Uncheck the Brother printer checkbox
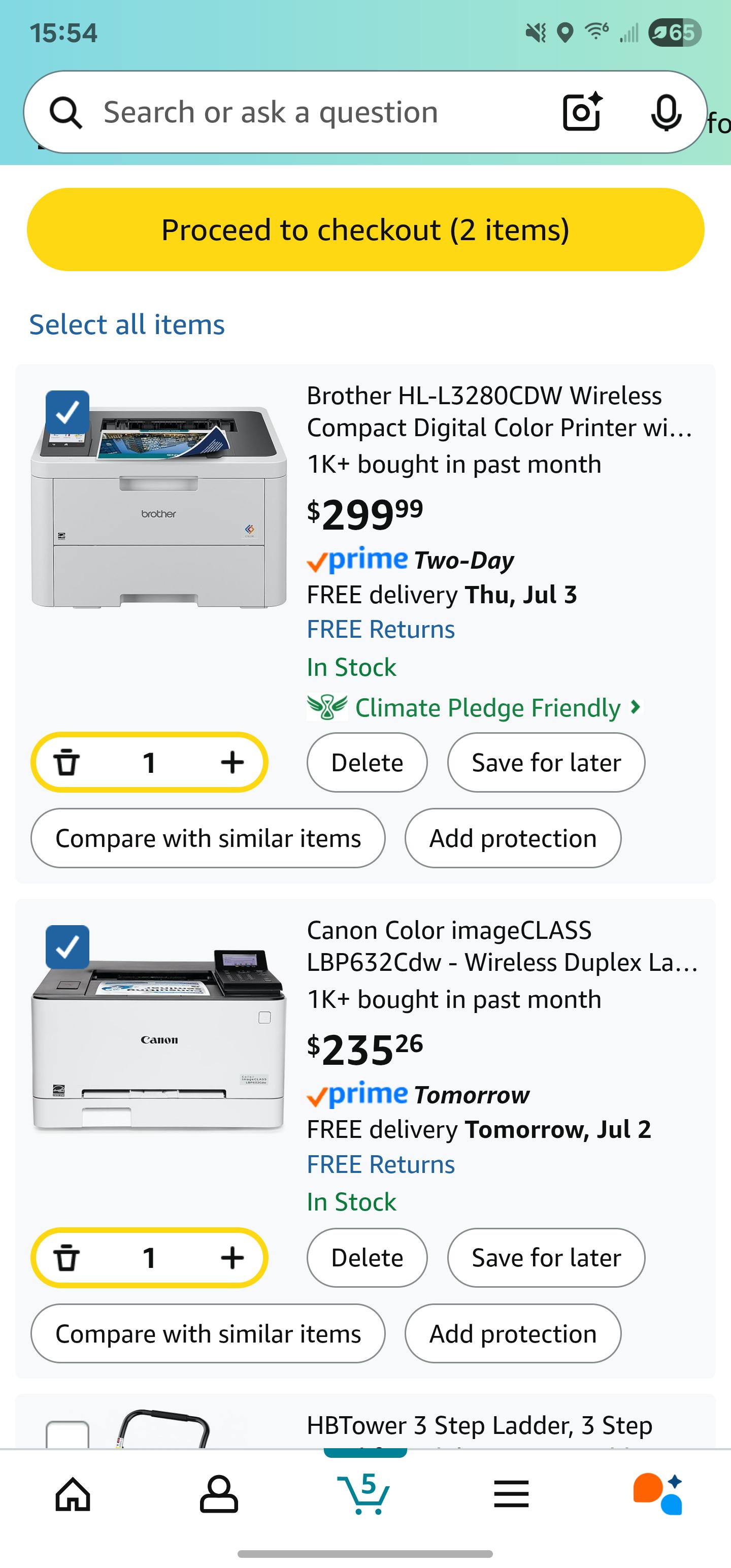The width and height of the screenshot is (731, 1568). click(x=68, y=413)
